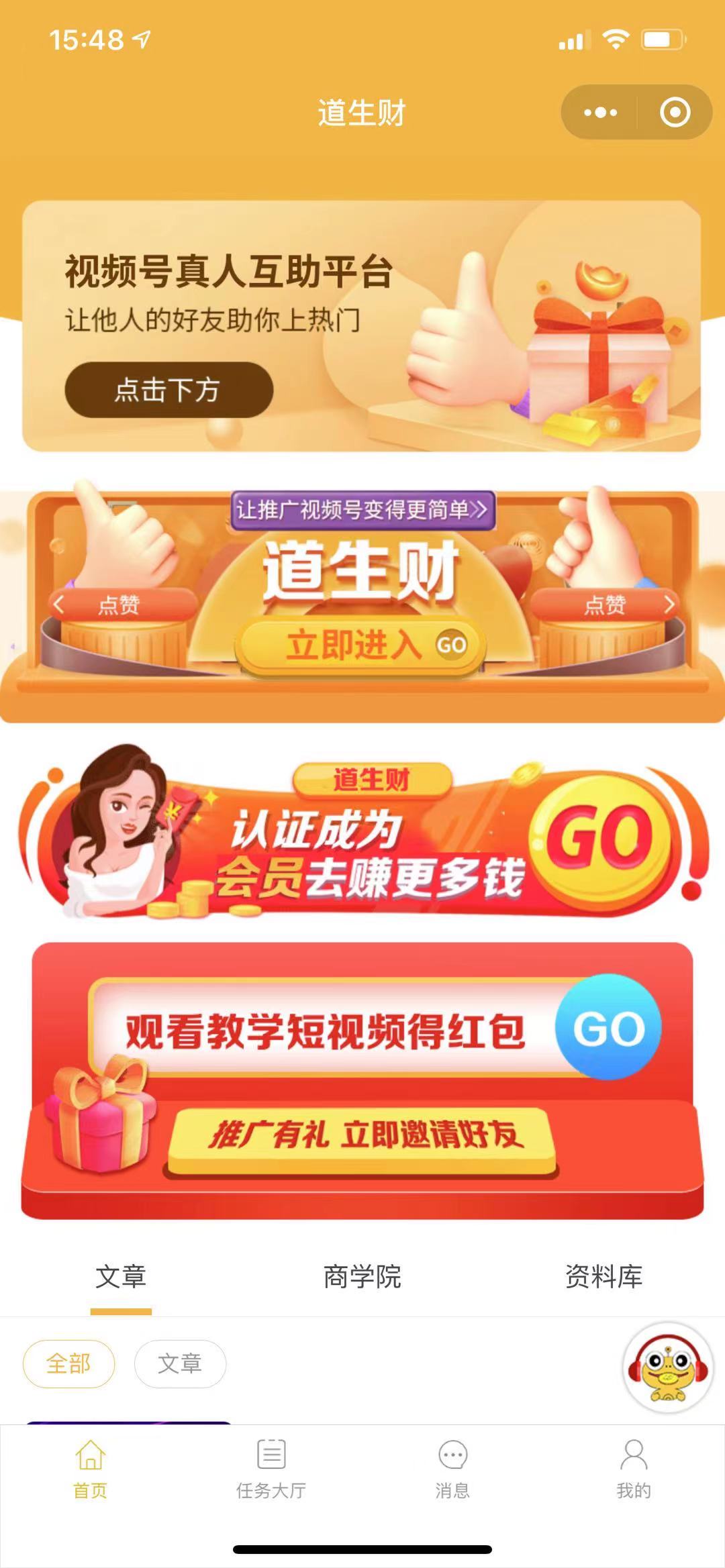Switch to the 资料库 tab

603,1277
